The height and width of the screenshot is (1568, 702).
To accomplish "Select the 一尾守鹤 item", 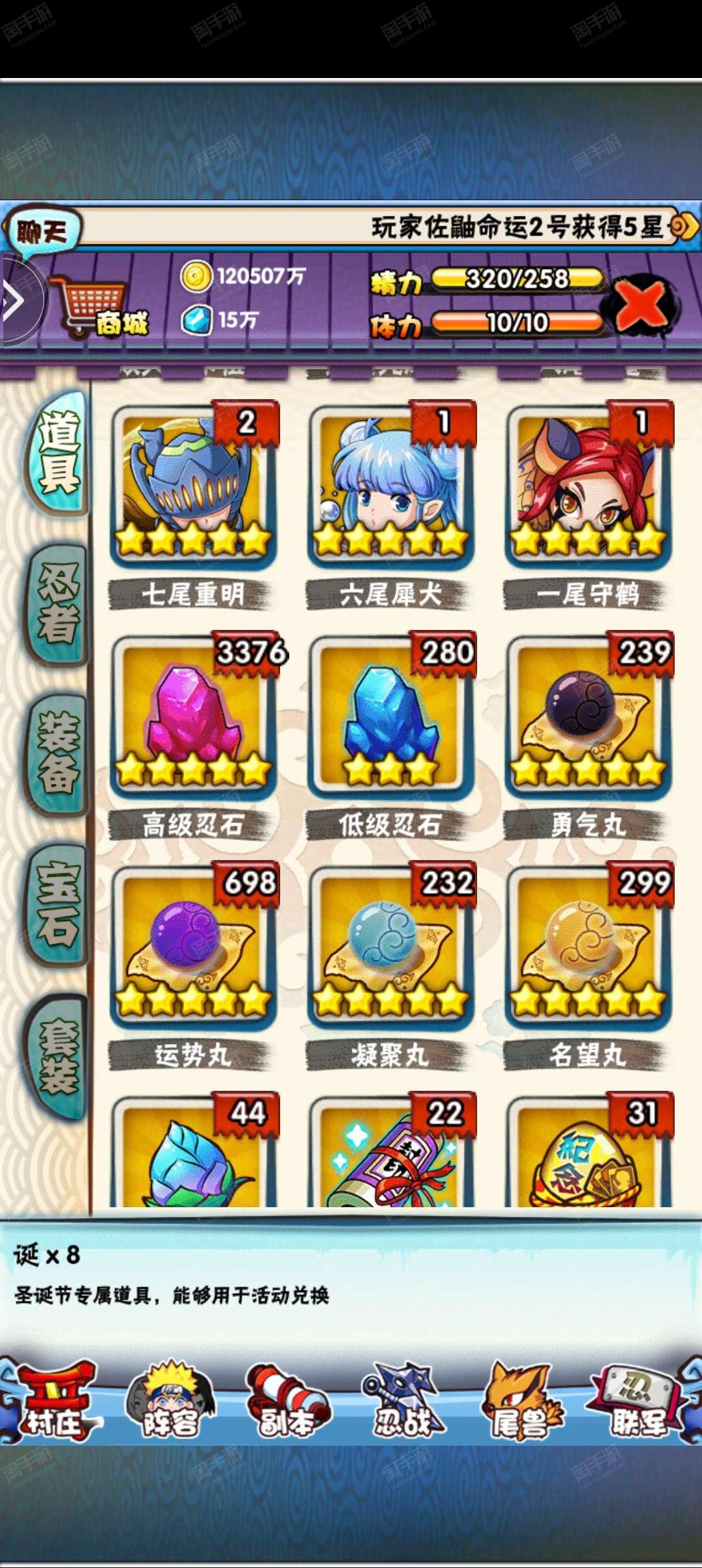I will 588,484.
